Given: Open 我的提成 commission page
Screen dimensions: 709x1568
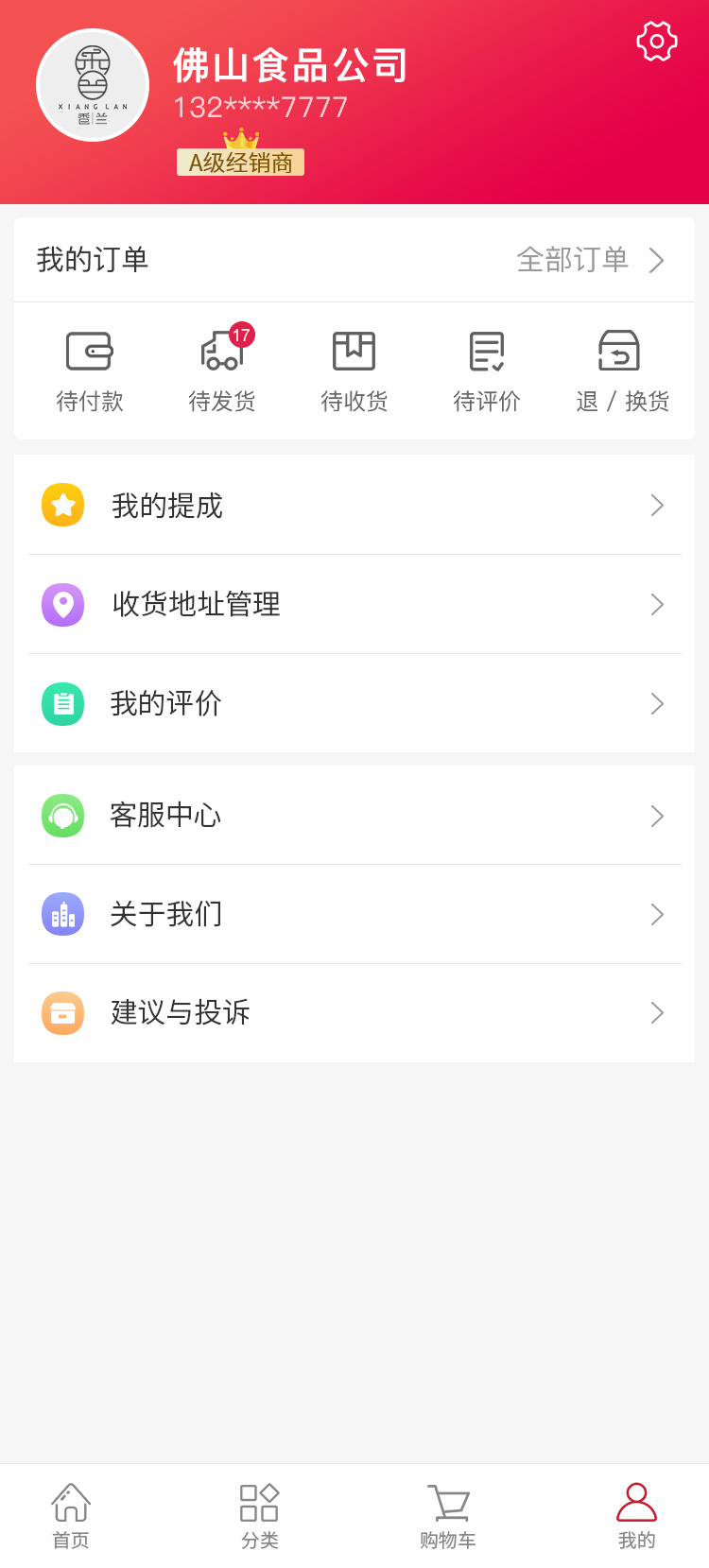Looking at the screenshot, I should pos(354,506).
